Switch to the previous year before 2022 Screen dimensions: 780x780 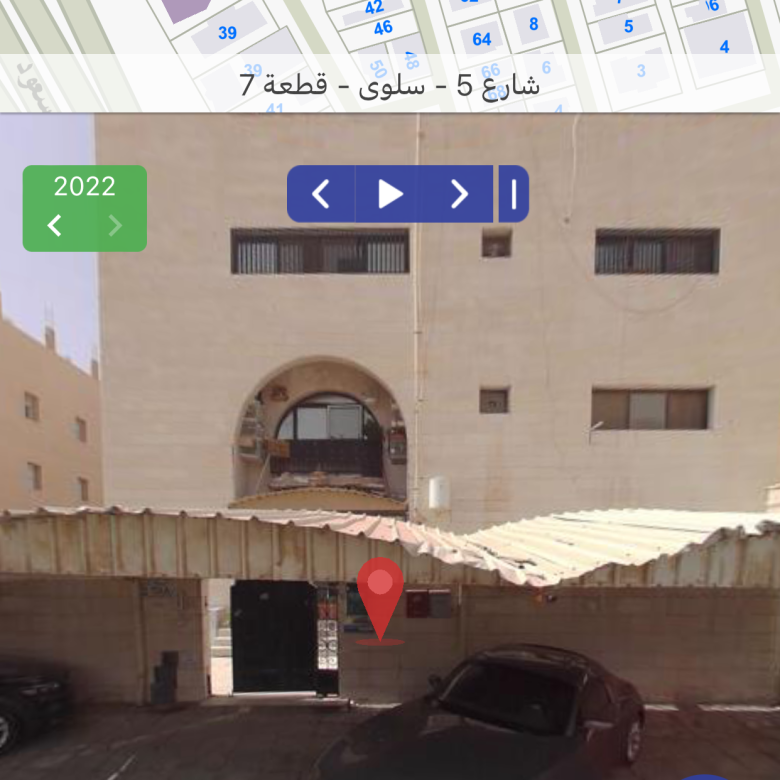[55, 226]
